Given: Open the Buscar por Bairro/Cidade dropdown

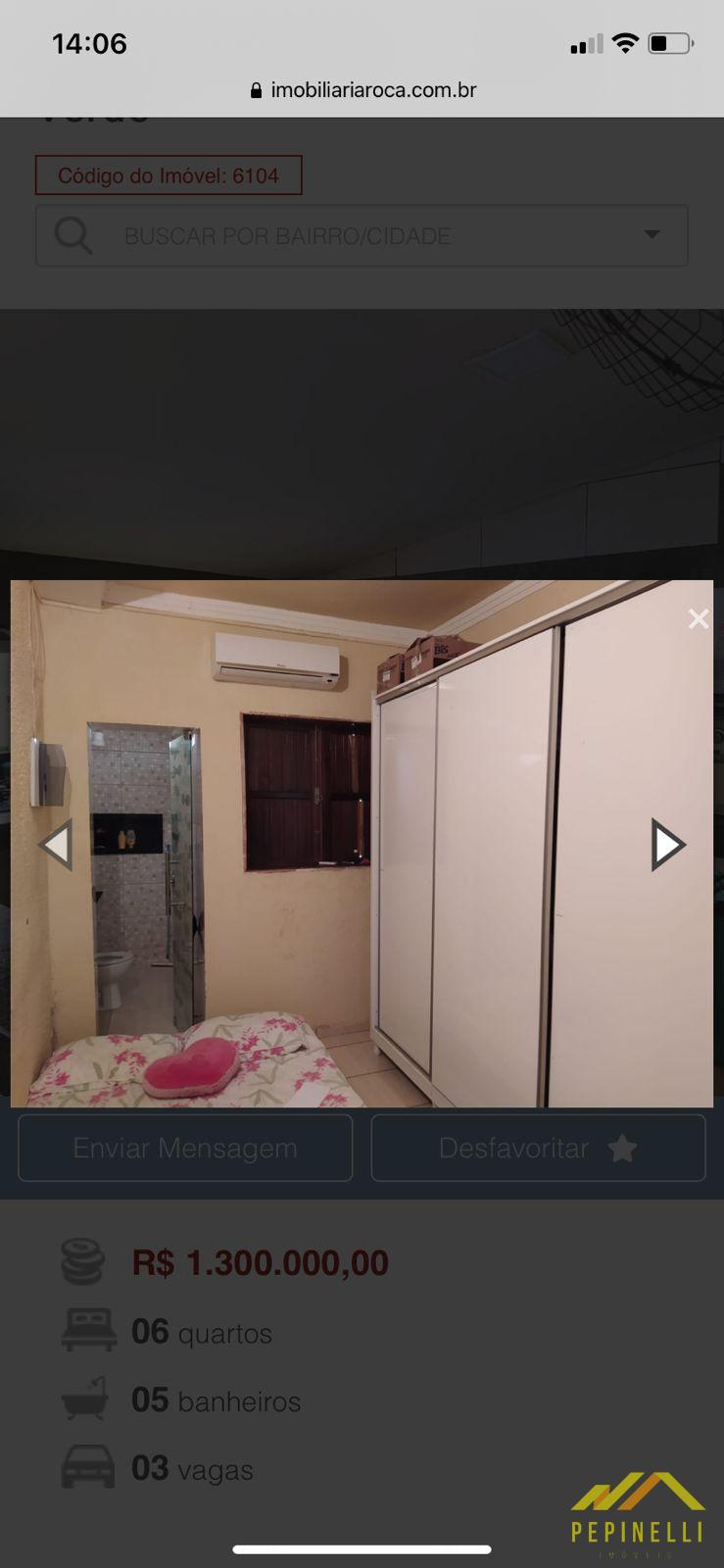Looking at the screenshot, I should (x=362, y=235).
